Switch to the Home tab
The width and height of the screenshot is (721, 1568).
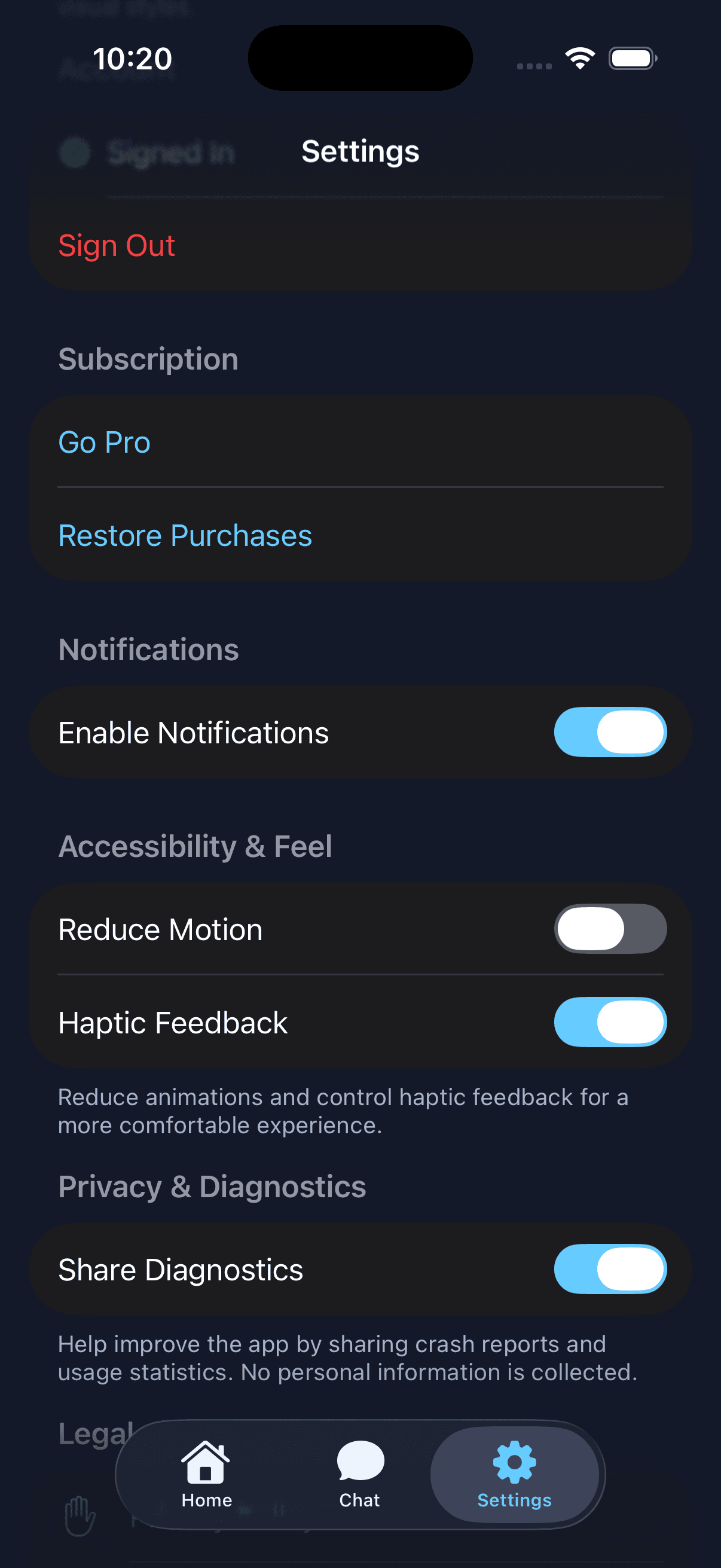tap(206, 1475)
